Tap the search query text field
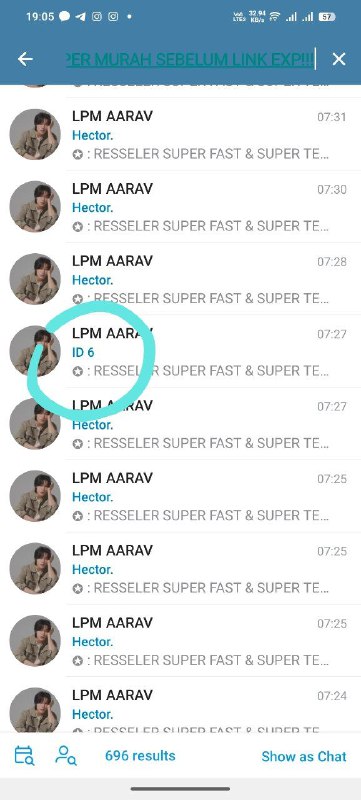This screenshot has height=800, width=361. coord(191,59)
